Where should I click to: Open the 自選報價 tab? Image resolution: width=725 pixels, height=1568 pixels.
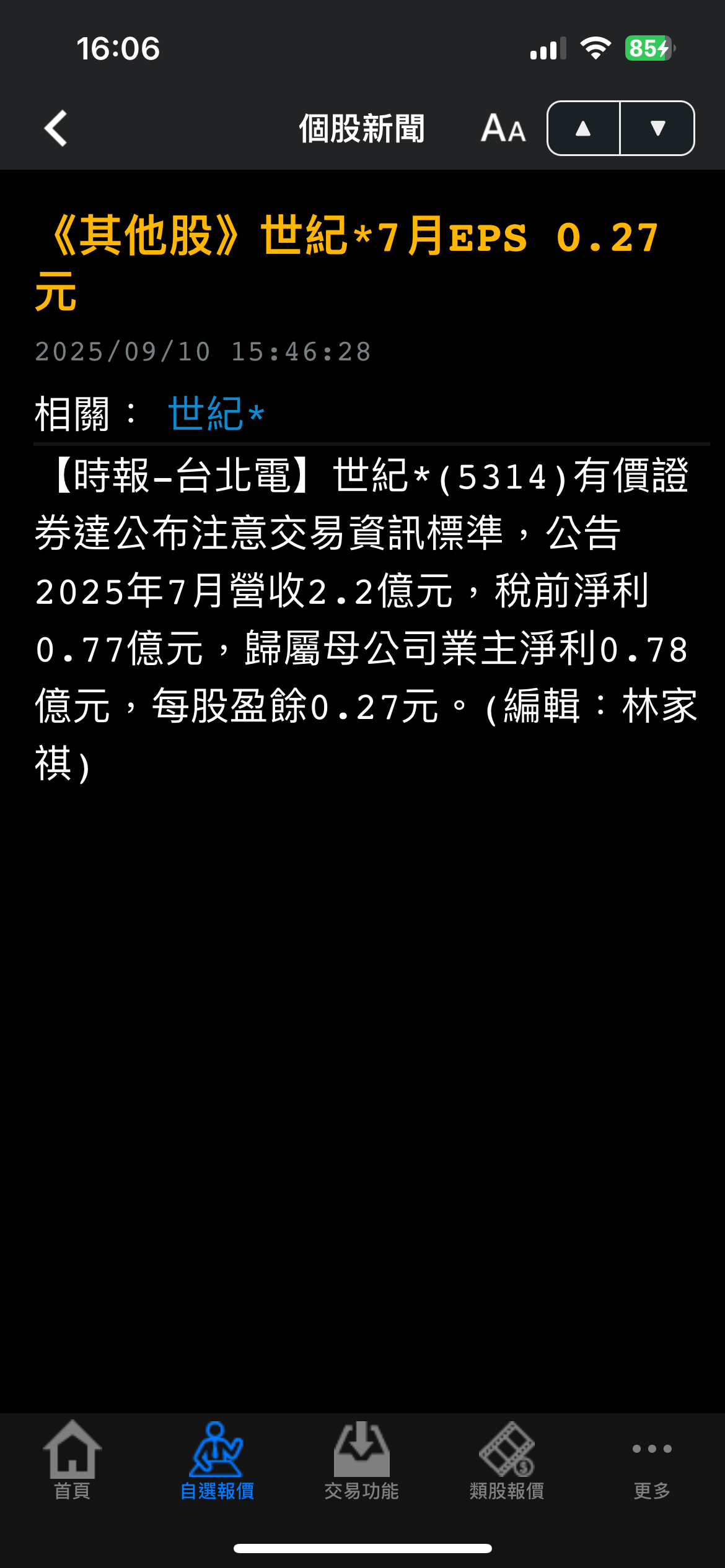[x=217, y=1460]
